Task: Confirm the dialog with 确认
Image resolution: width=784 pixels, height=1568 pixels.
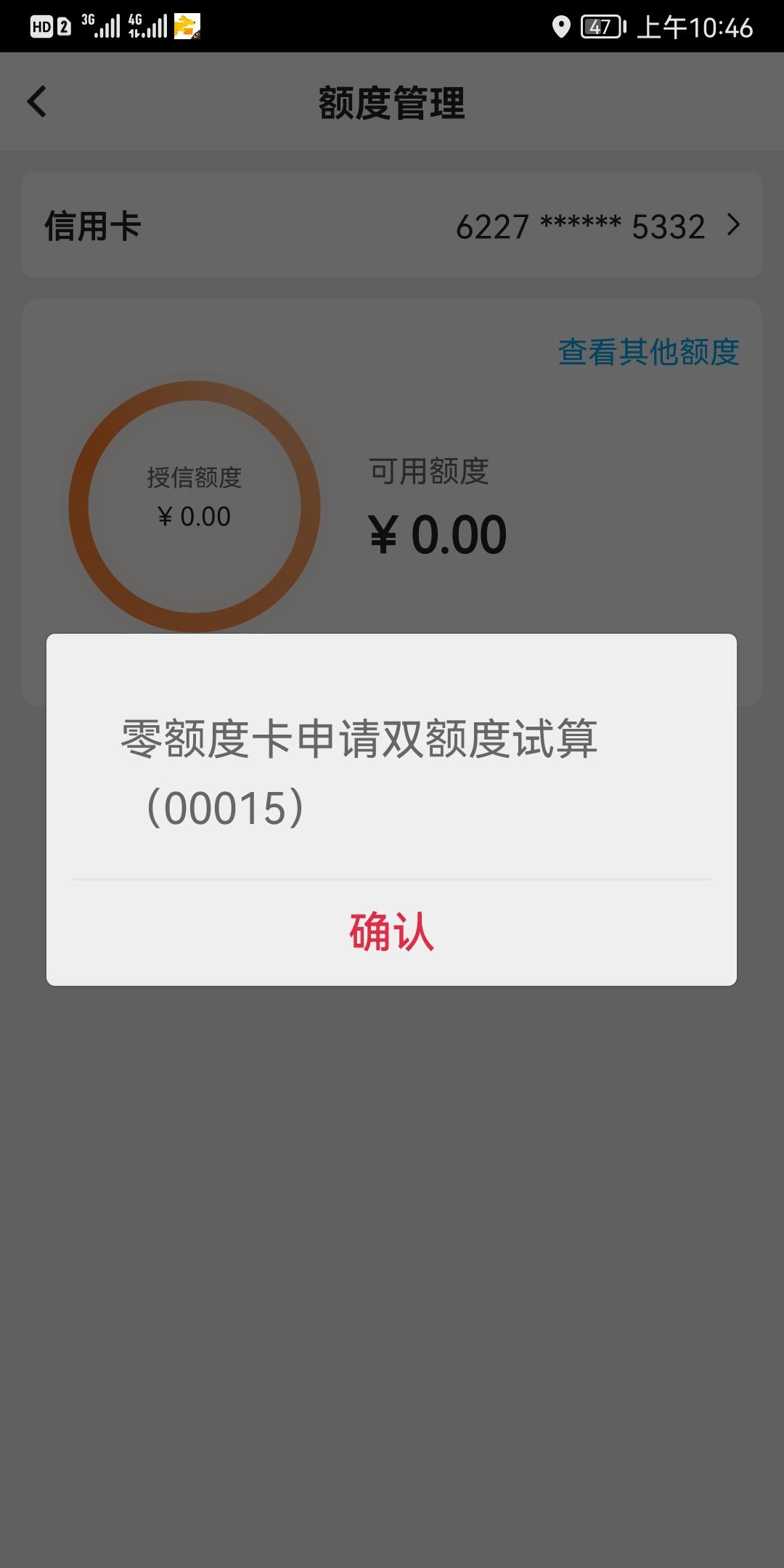Action: pos(391,932)
